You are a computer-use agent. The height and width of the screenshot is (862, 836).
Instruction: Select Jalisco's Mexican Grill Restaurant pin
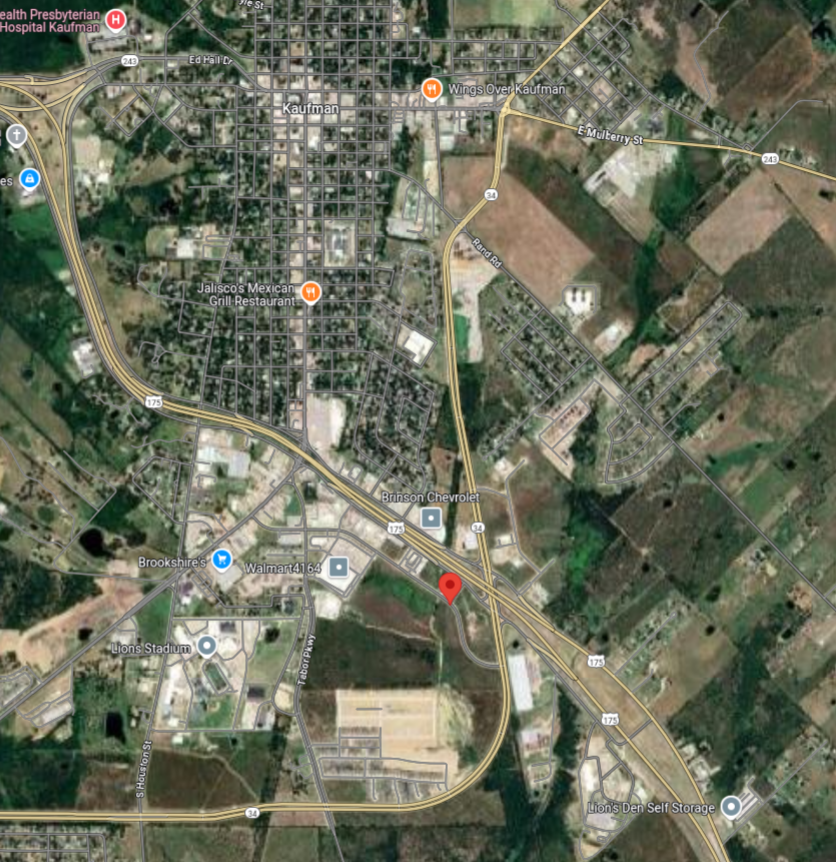(x=311, y=292)
